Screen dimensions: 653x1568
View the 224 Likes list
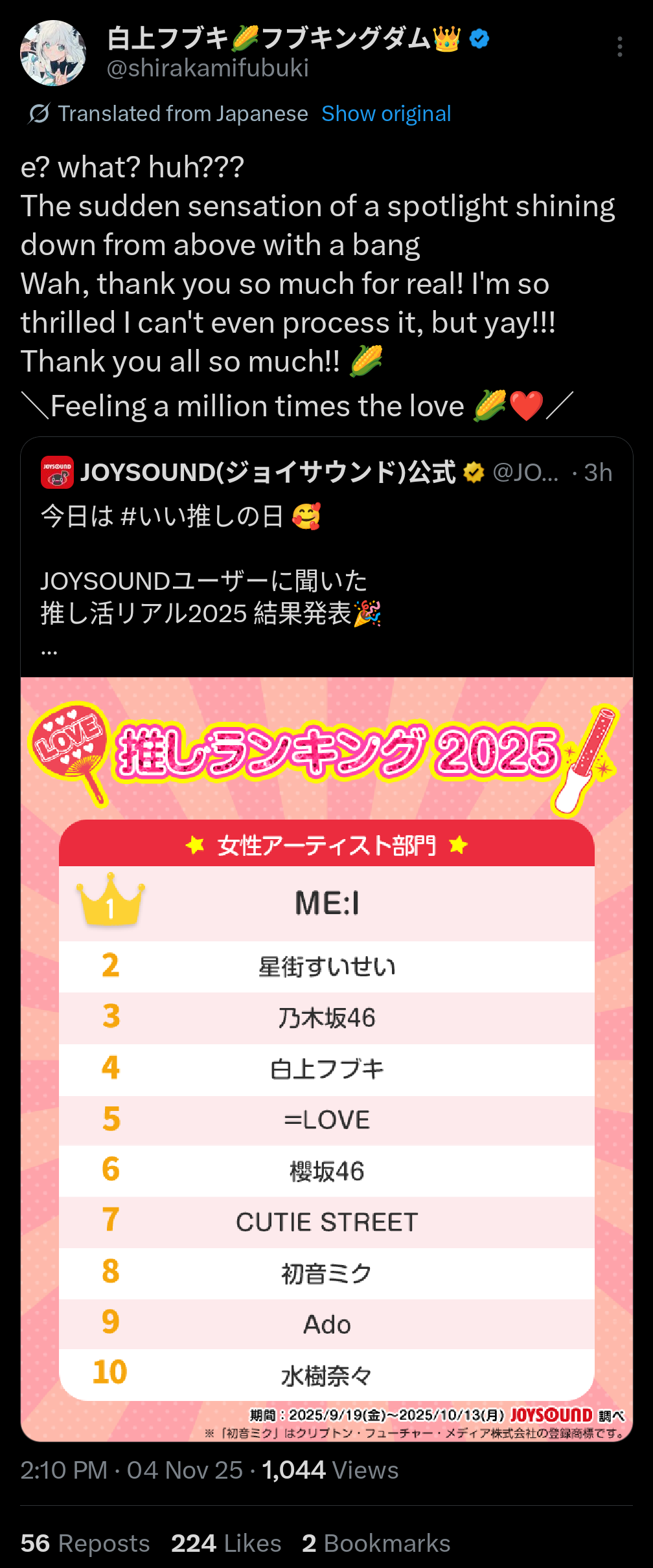(226, 1543)
